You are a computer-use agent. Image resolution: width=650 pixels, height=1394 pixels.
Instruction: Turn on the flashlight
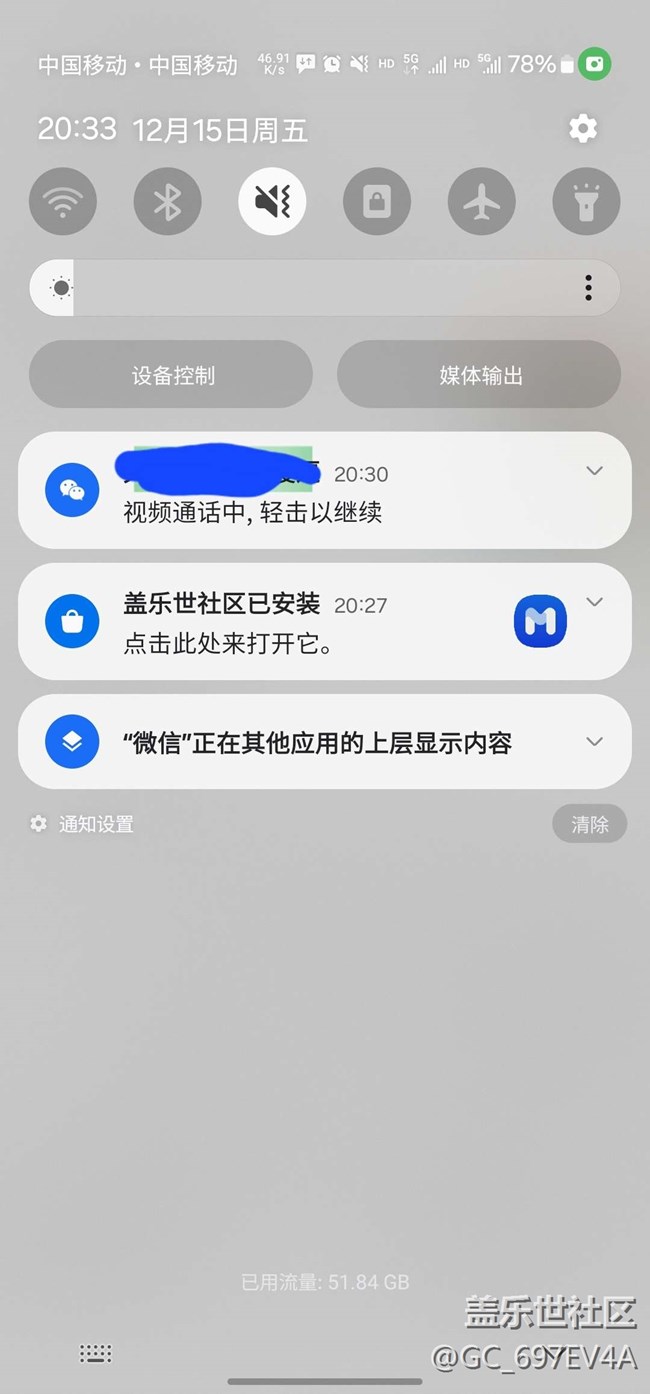586,202
